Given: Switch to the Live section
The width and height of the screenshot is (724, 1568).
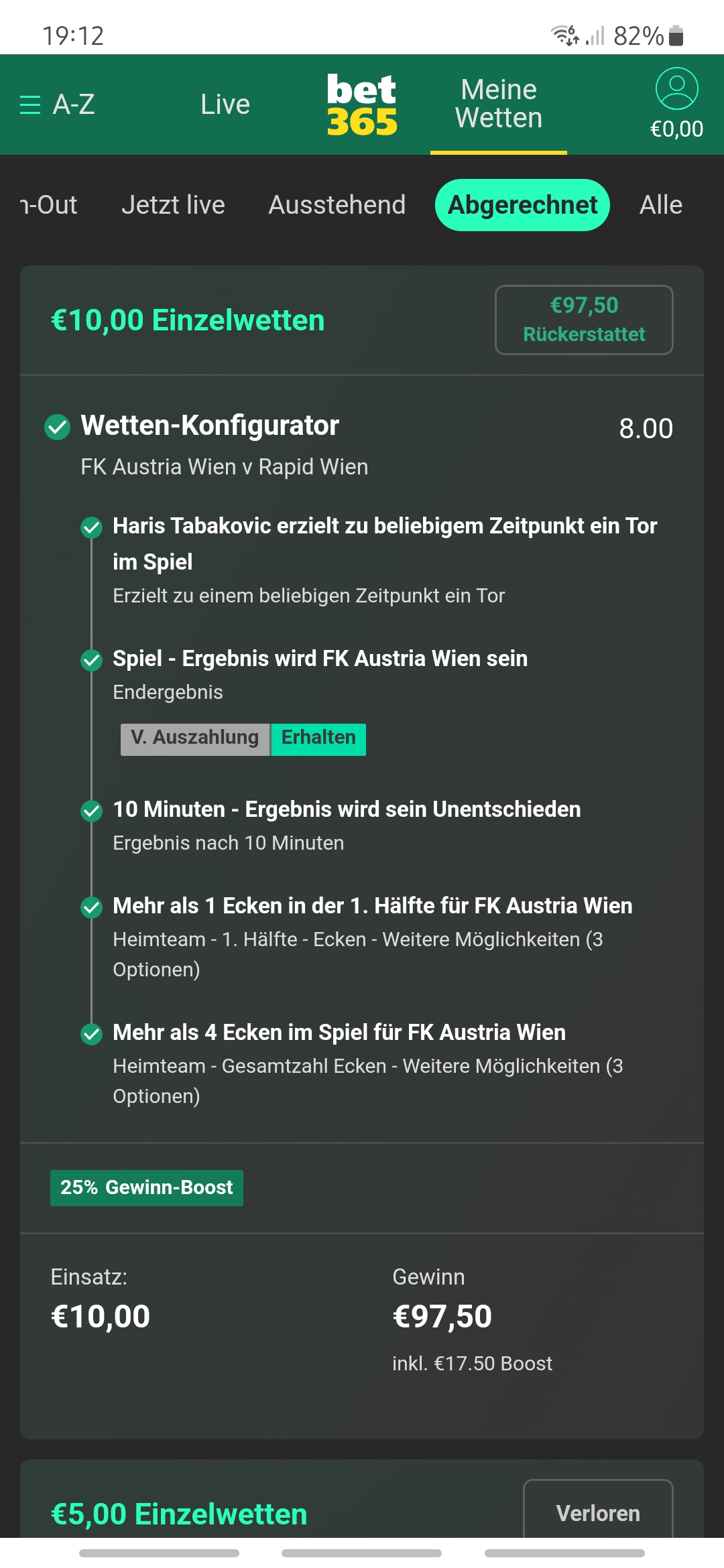Looking at the screenshot, I should [x=225, y=105].
